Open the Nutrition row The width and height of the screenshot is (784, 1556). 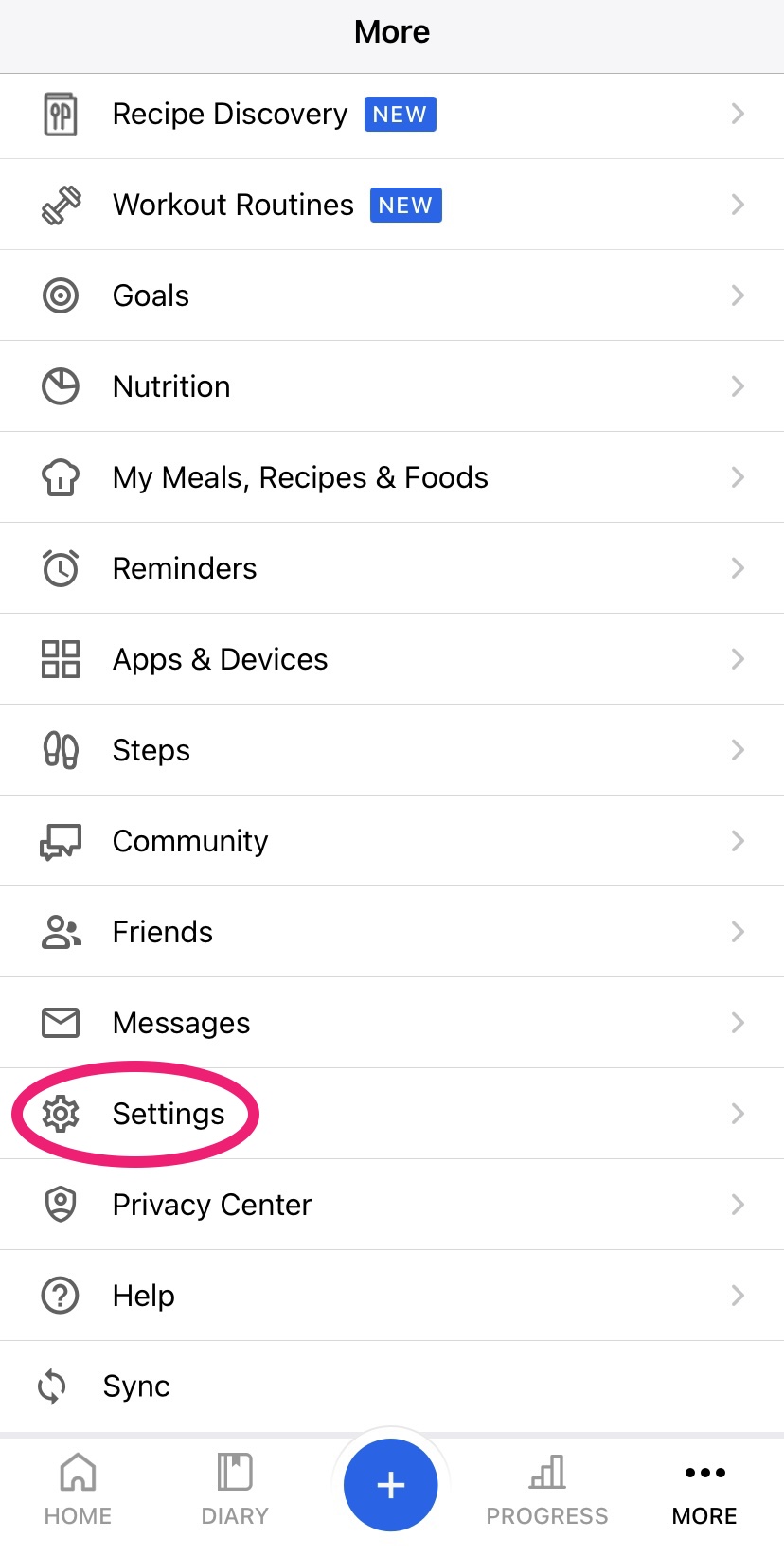pyautogui.click(x=392, y=386)
